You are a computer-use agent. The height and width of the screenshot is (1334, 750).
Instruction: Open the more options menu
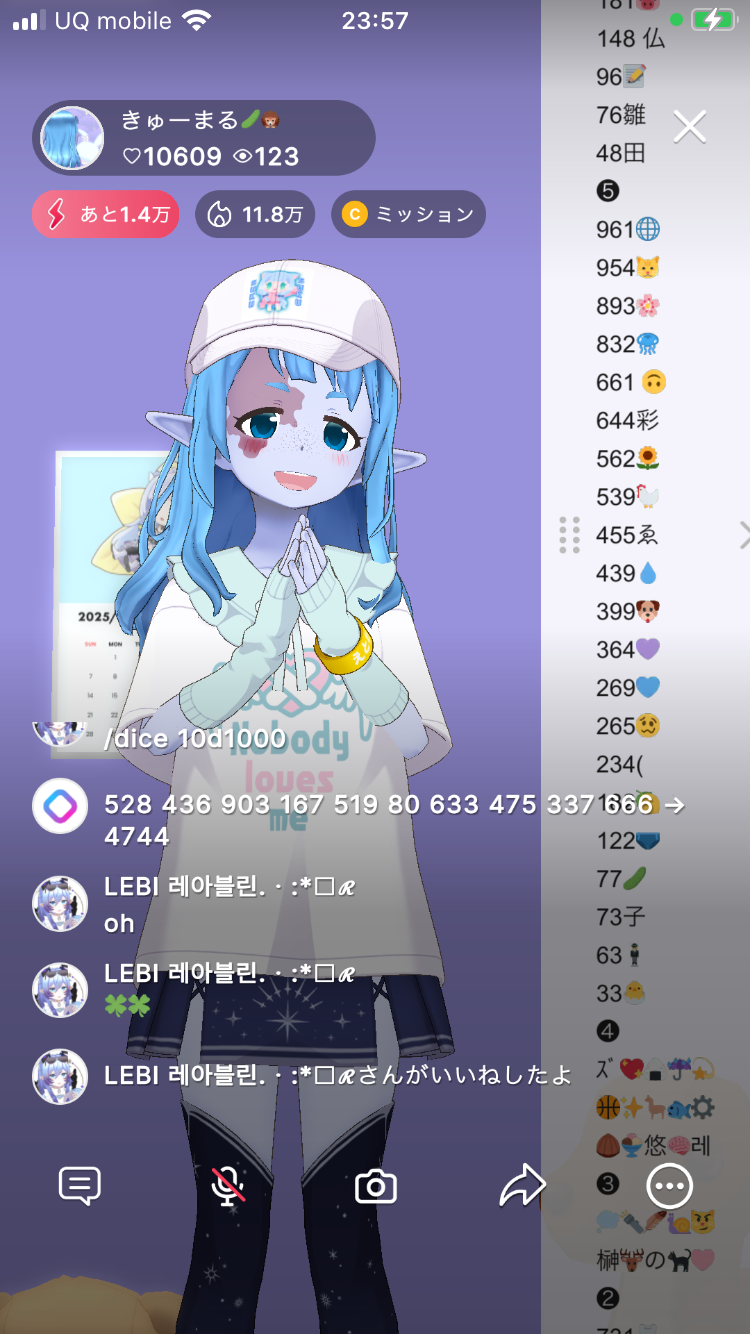click(669, 1187)
